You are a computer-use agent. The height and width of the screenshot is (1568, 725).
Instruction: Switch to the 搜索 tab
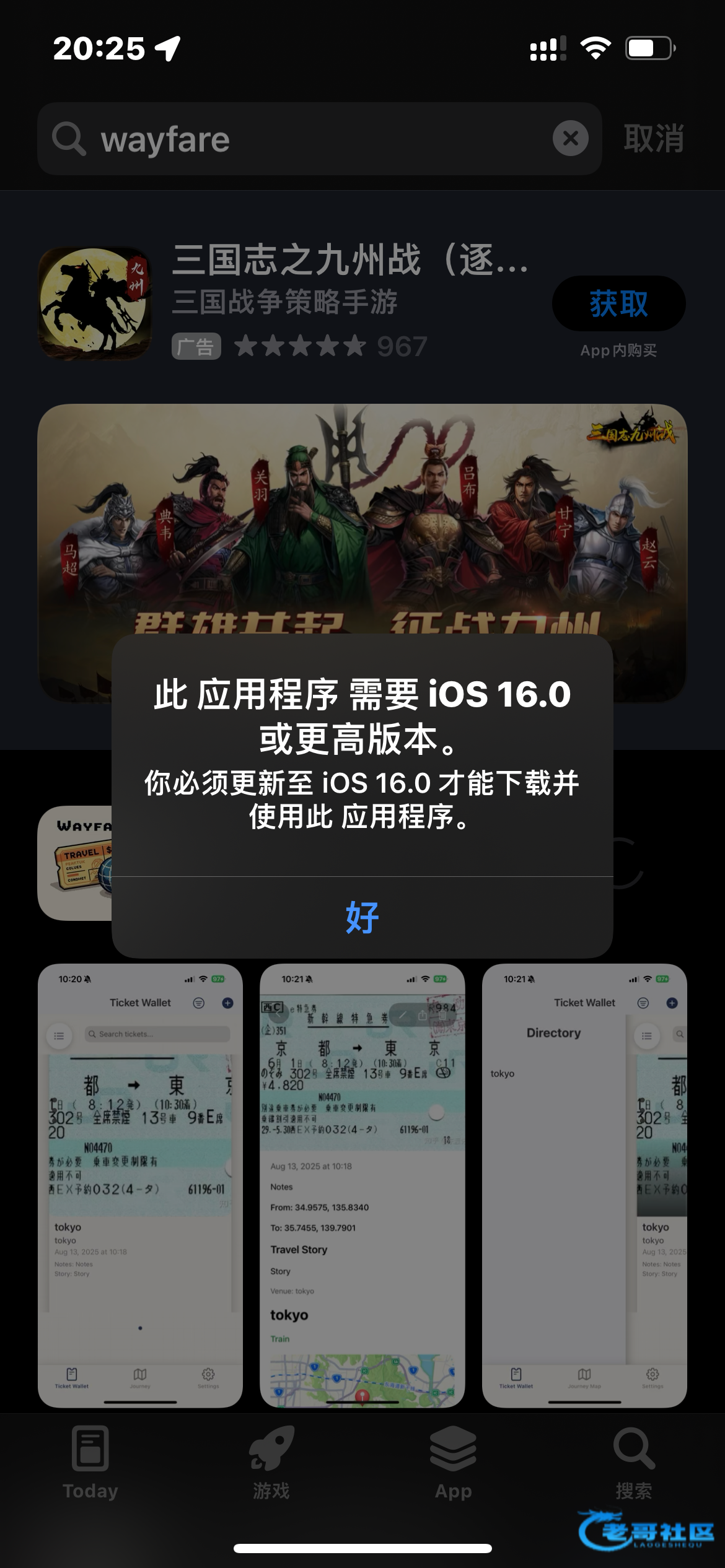(x=634, y=1461)
